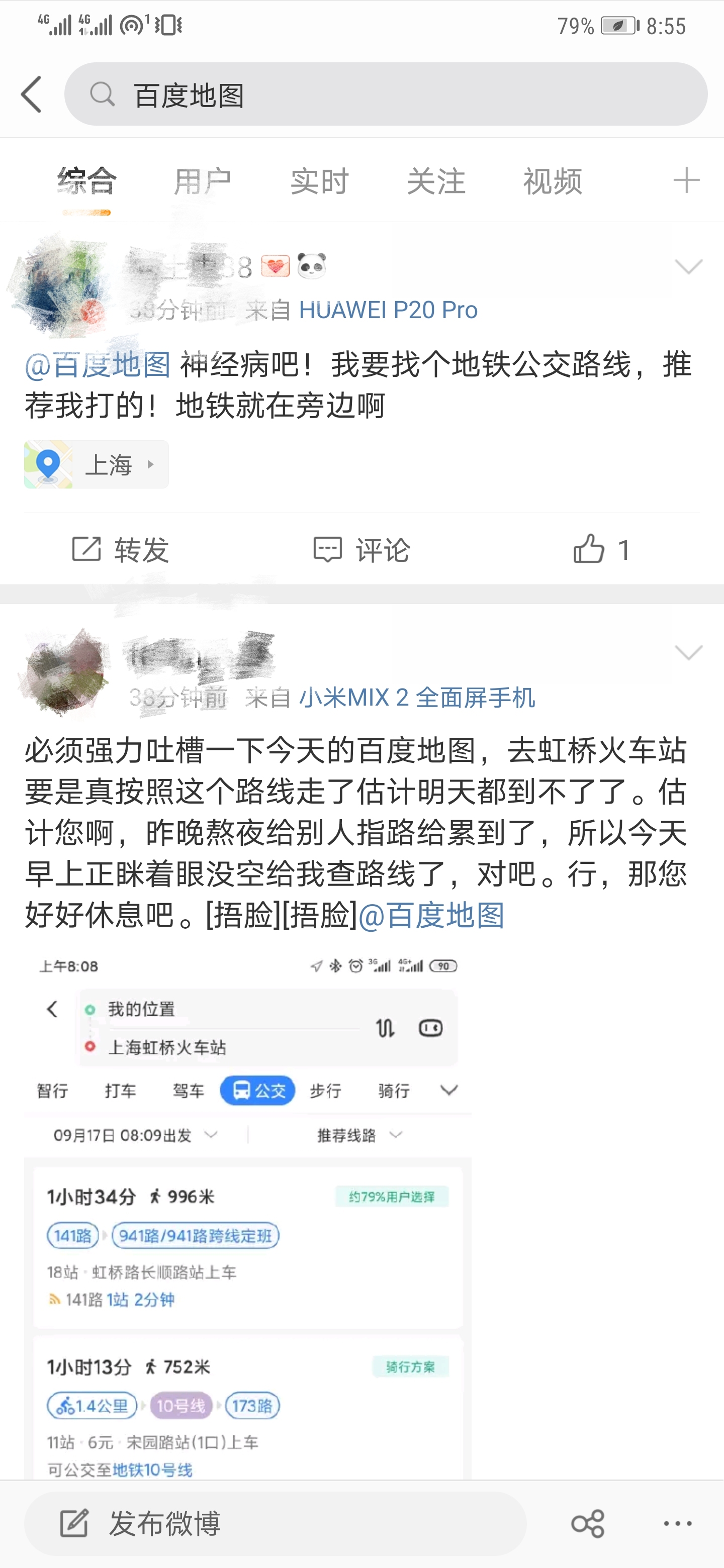
Task: Expand options arrow on second post
Action: 689,652
